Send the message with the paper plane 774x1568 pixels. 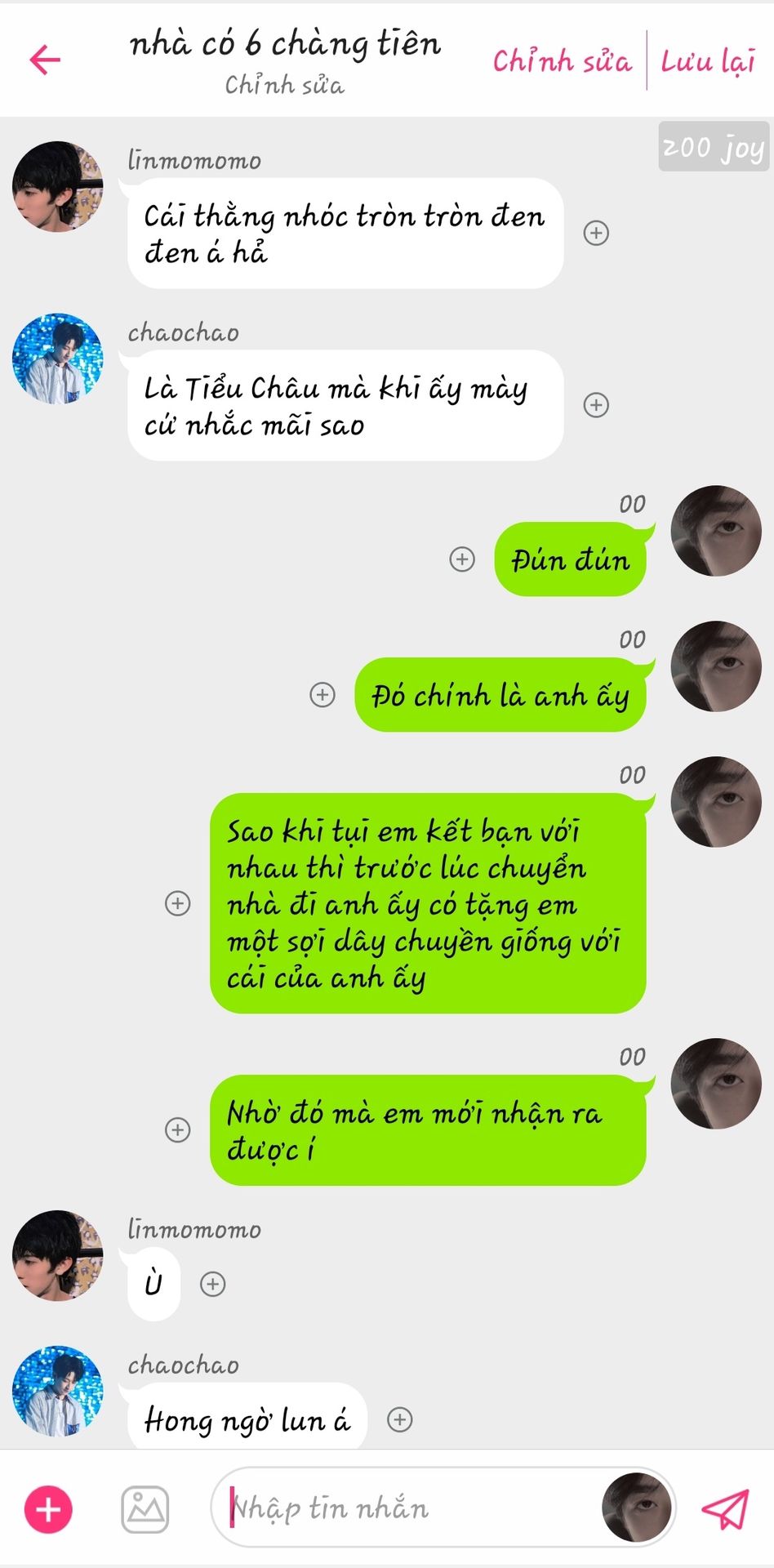coord(725,1508)
